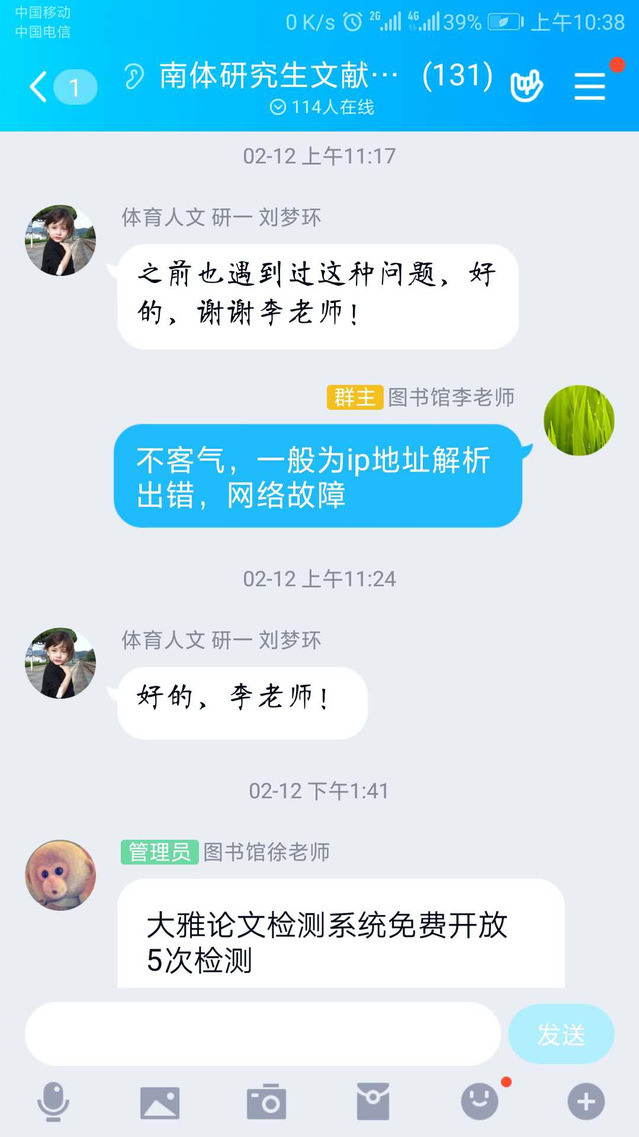Tap the 发送 send button

coord(561,1034)
